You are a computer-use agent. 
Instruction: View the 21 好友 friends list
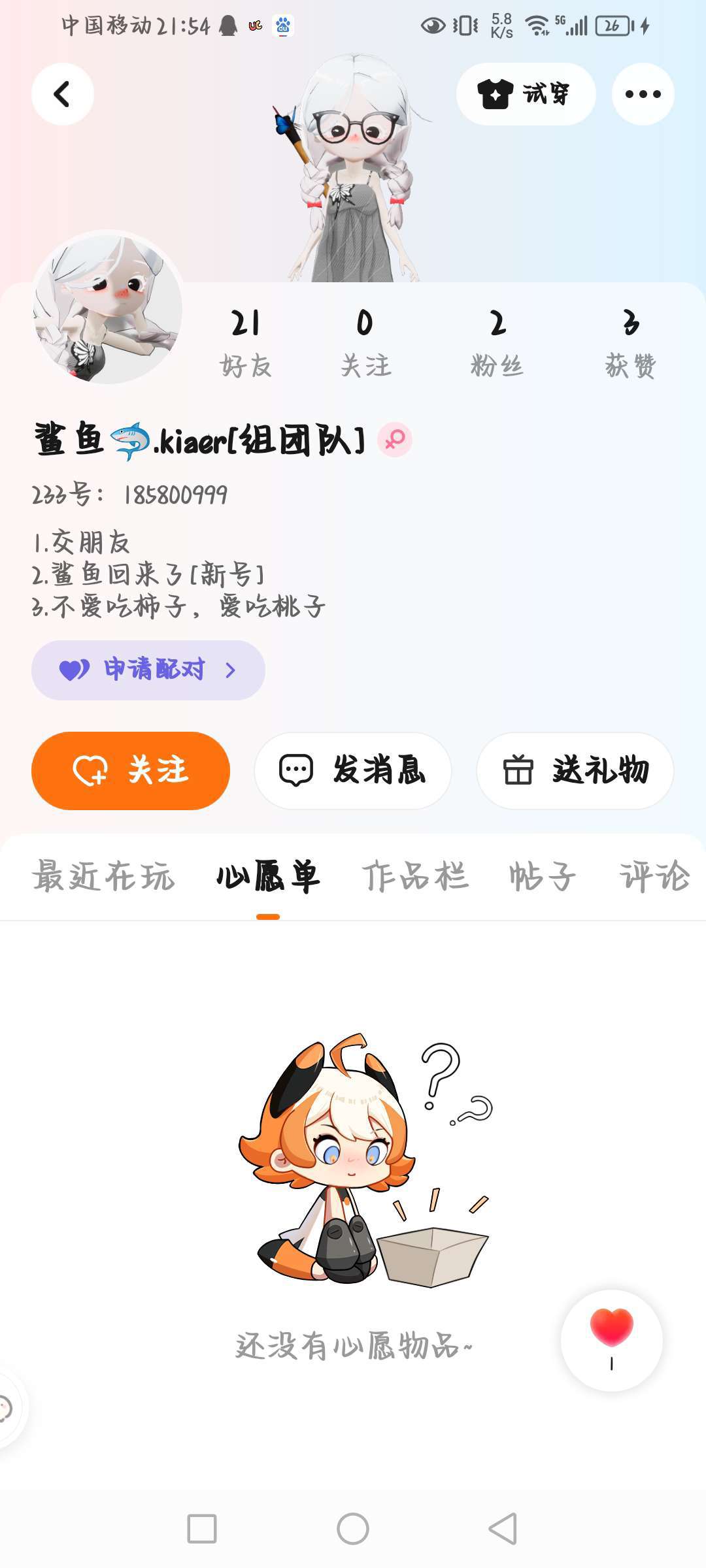pos(246,342)
